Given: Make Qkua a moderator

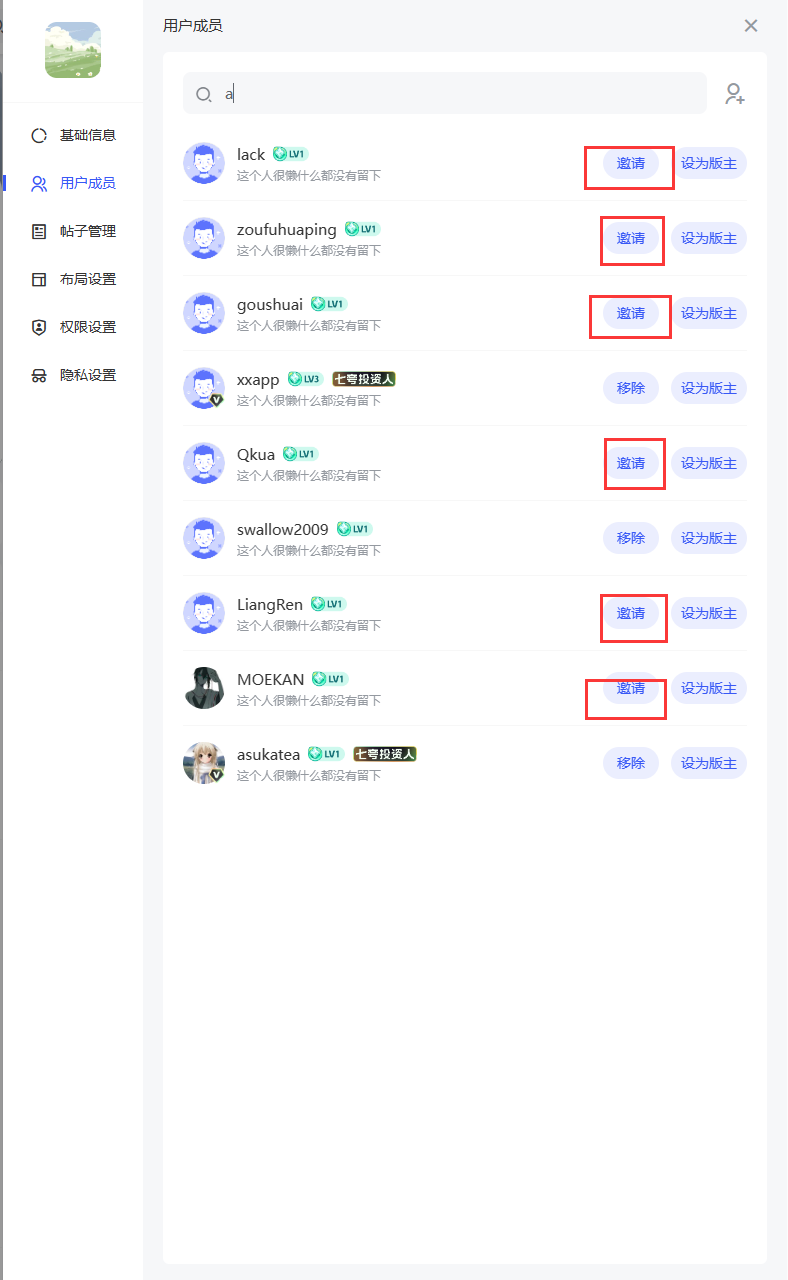Looking at the screenshot, I should tap(709, 463).
